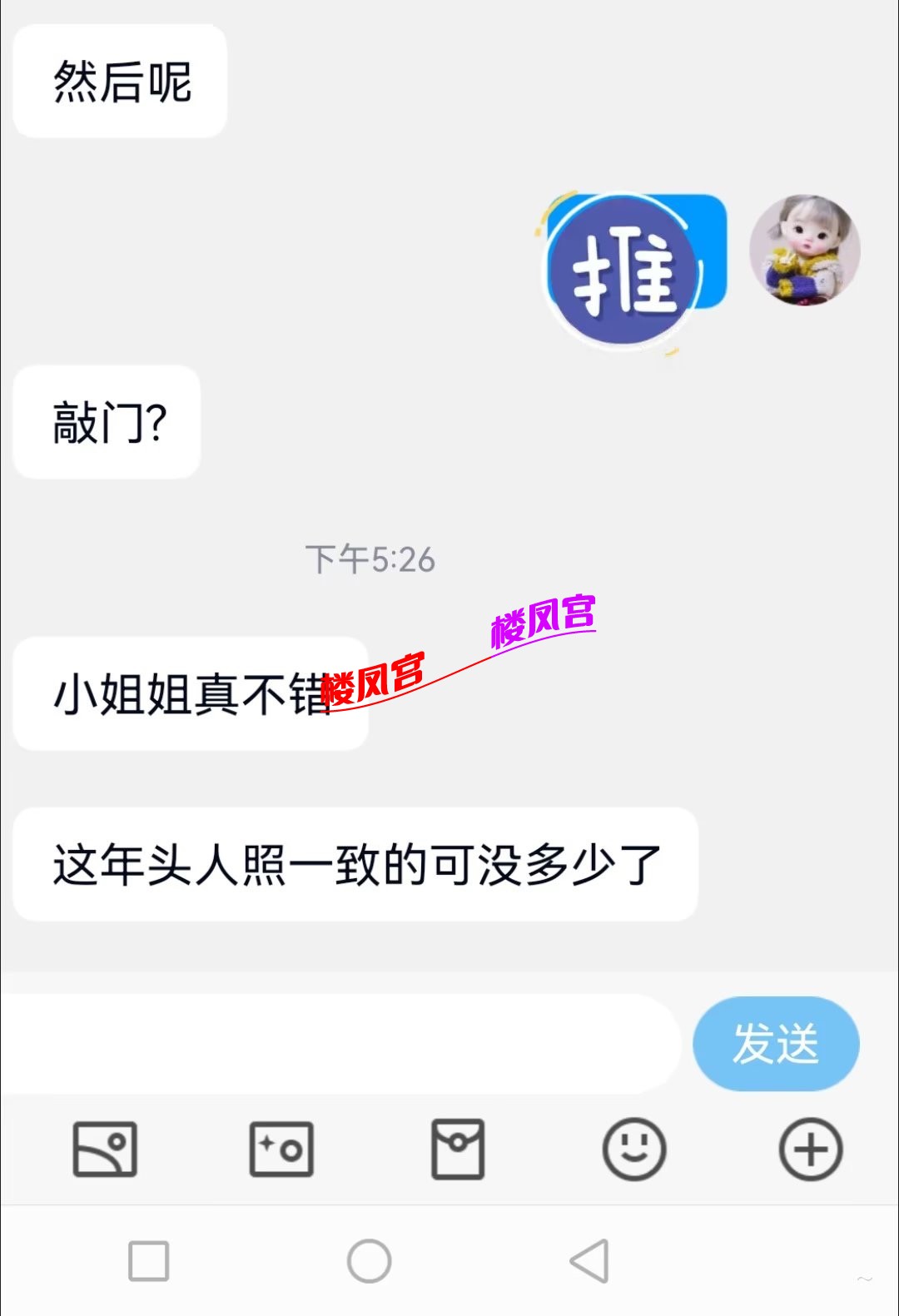Tap the 发送 send button
Image resolution: width=899 pixels, height=1316 pixels.
(775, 1043)
